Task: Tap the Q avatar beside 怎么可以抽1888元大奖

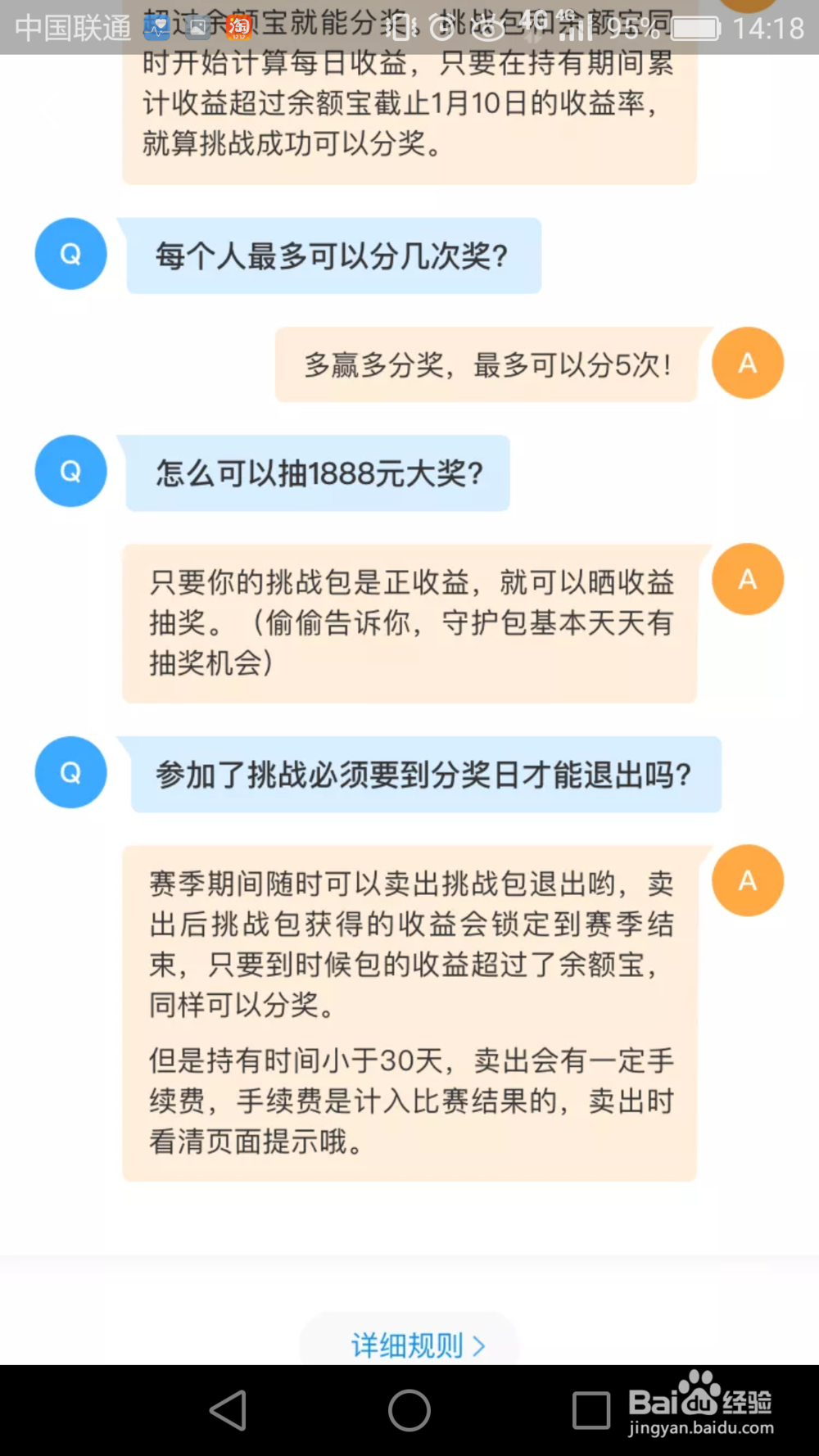Action: (70, 472)
